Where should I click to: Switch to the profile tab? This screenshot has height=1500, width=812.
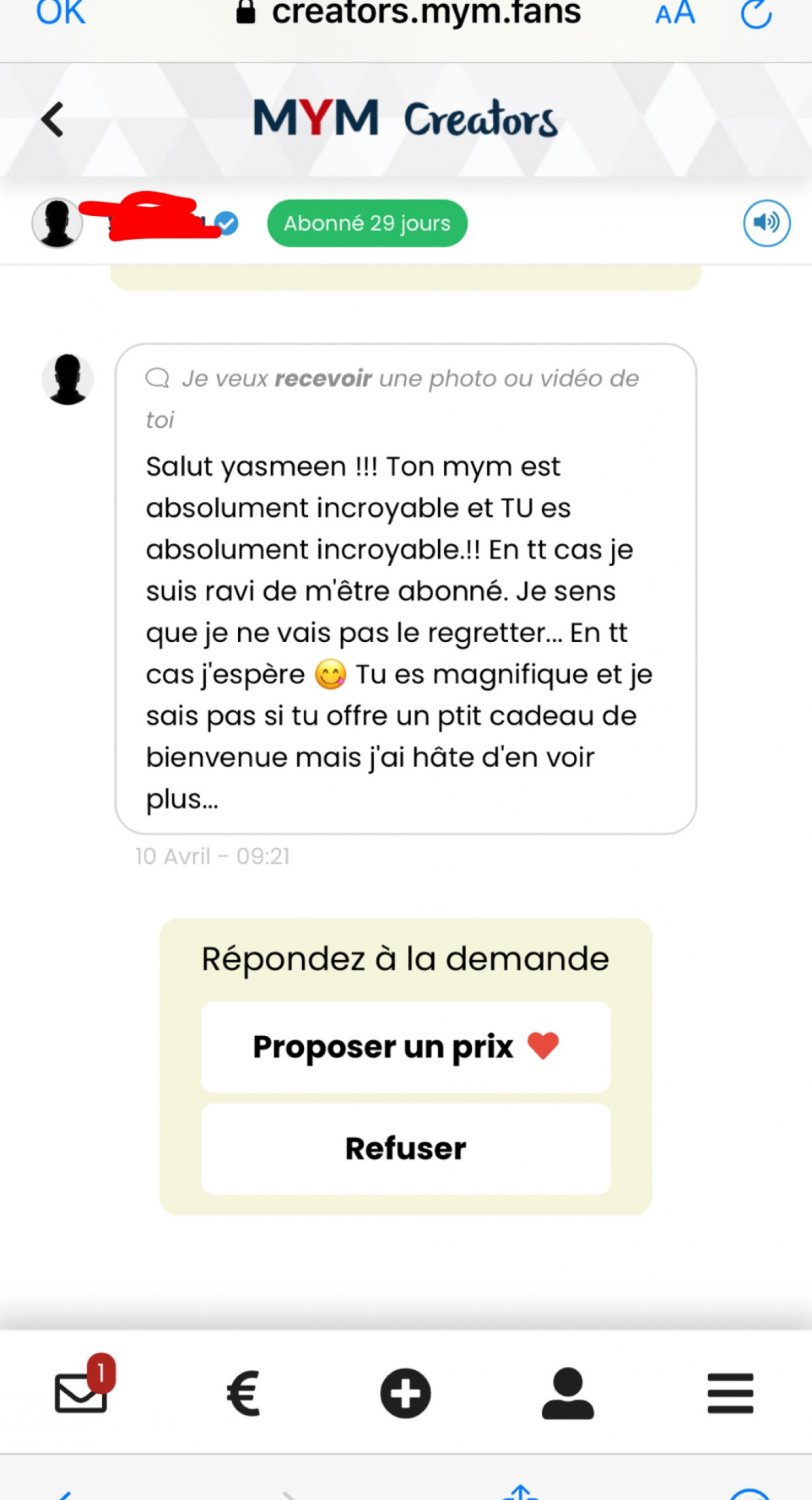[567, 1393]
